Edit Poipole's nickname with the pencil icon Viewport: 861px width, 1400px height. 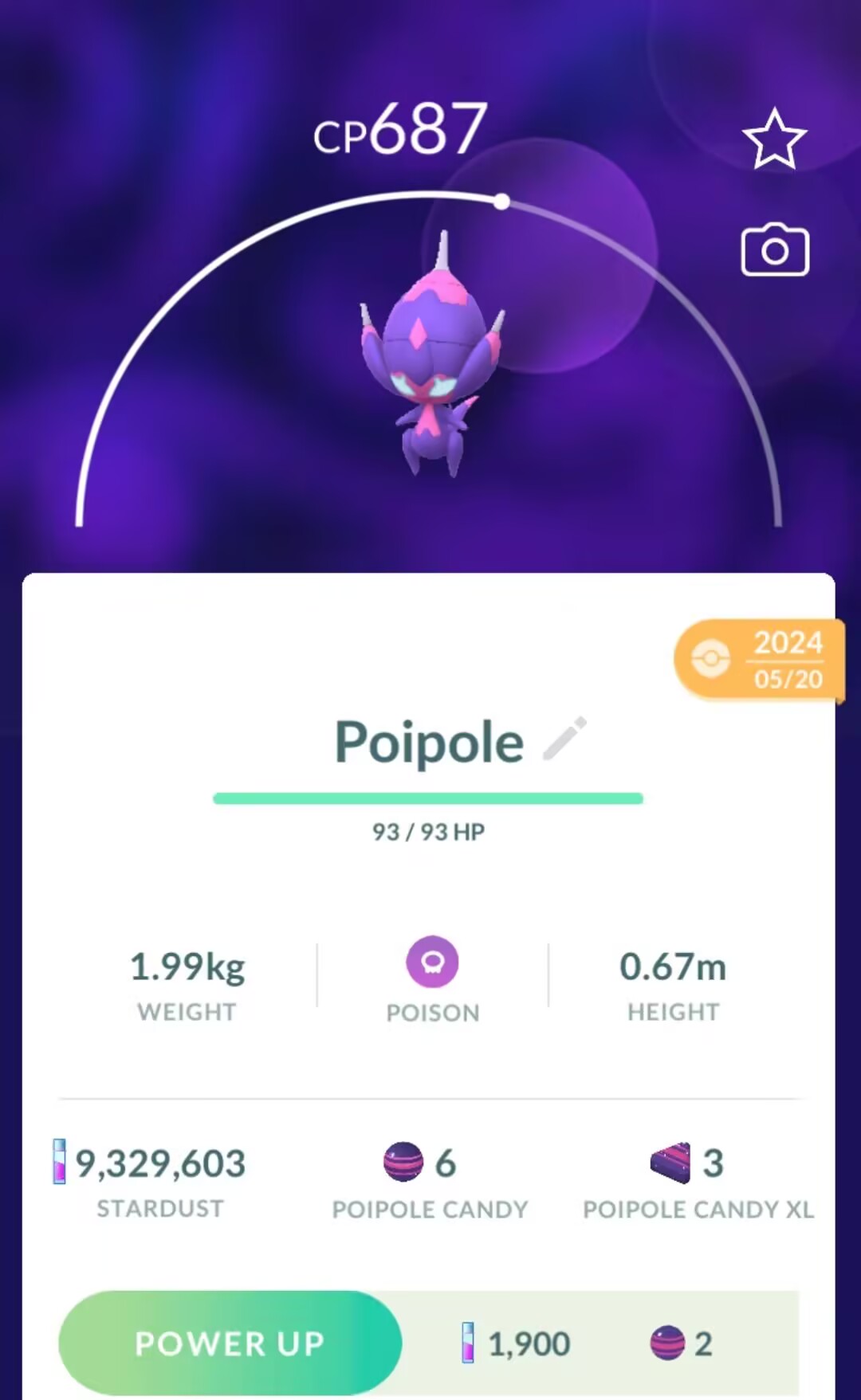click(x=564, y=739)
